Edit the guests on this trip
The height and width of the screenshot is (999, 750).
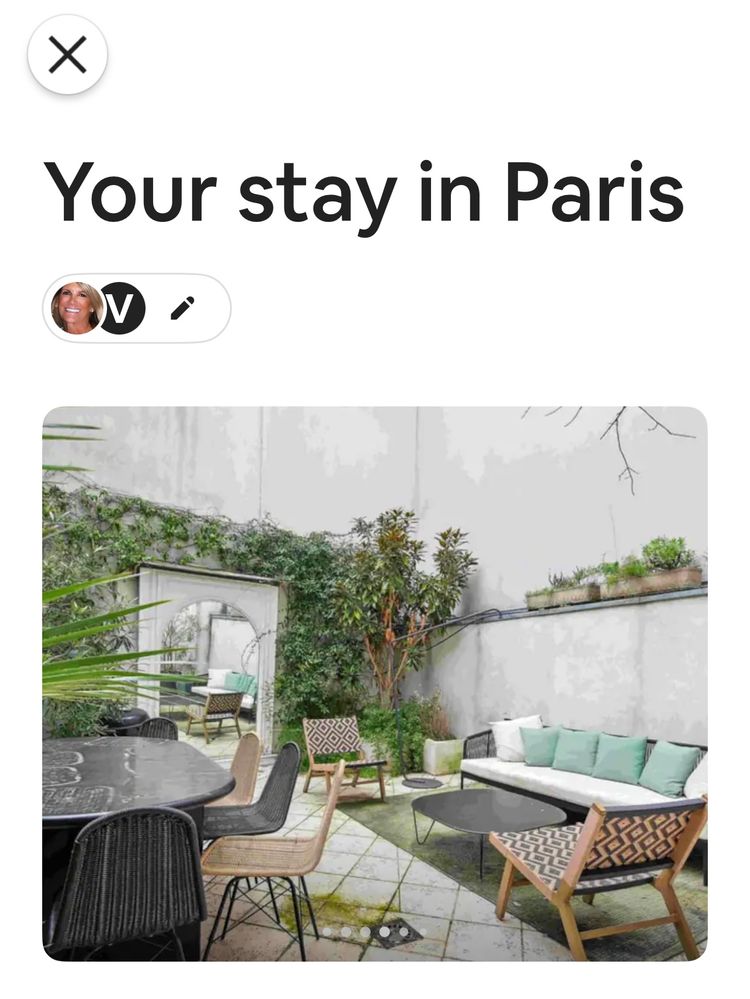[x=182, y=308]
